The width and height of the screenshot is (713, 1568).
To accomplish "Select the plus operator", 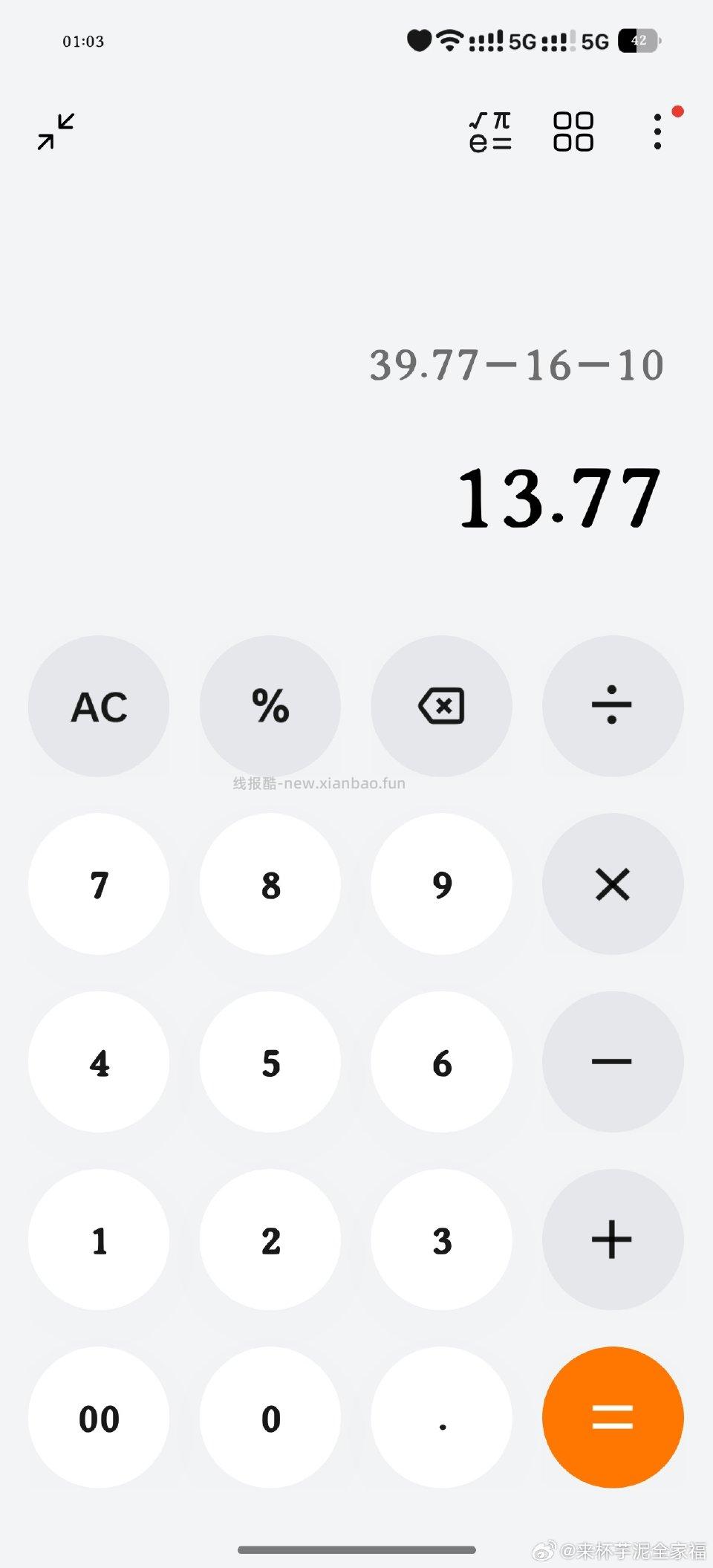I will pyautogui.click(x=613, y=1240).
